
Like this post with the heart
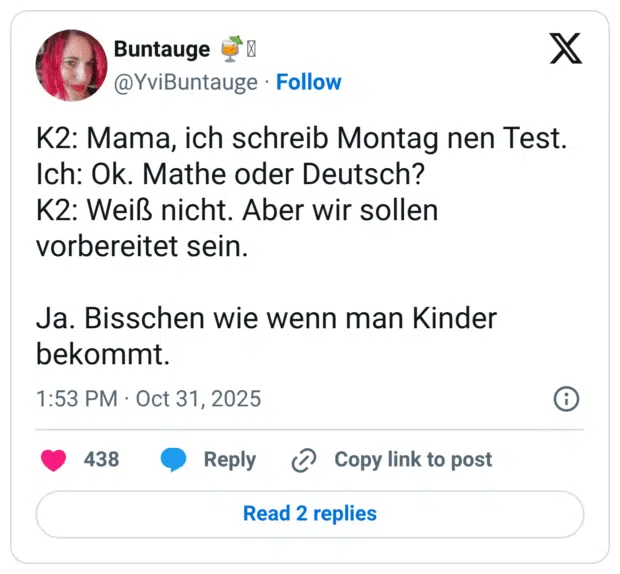pos(53,459)
